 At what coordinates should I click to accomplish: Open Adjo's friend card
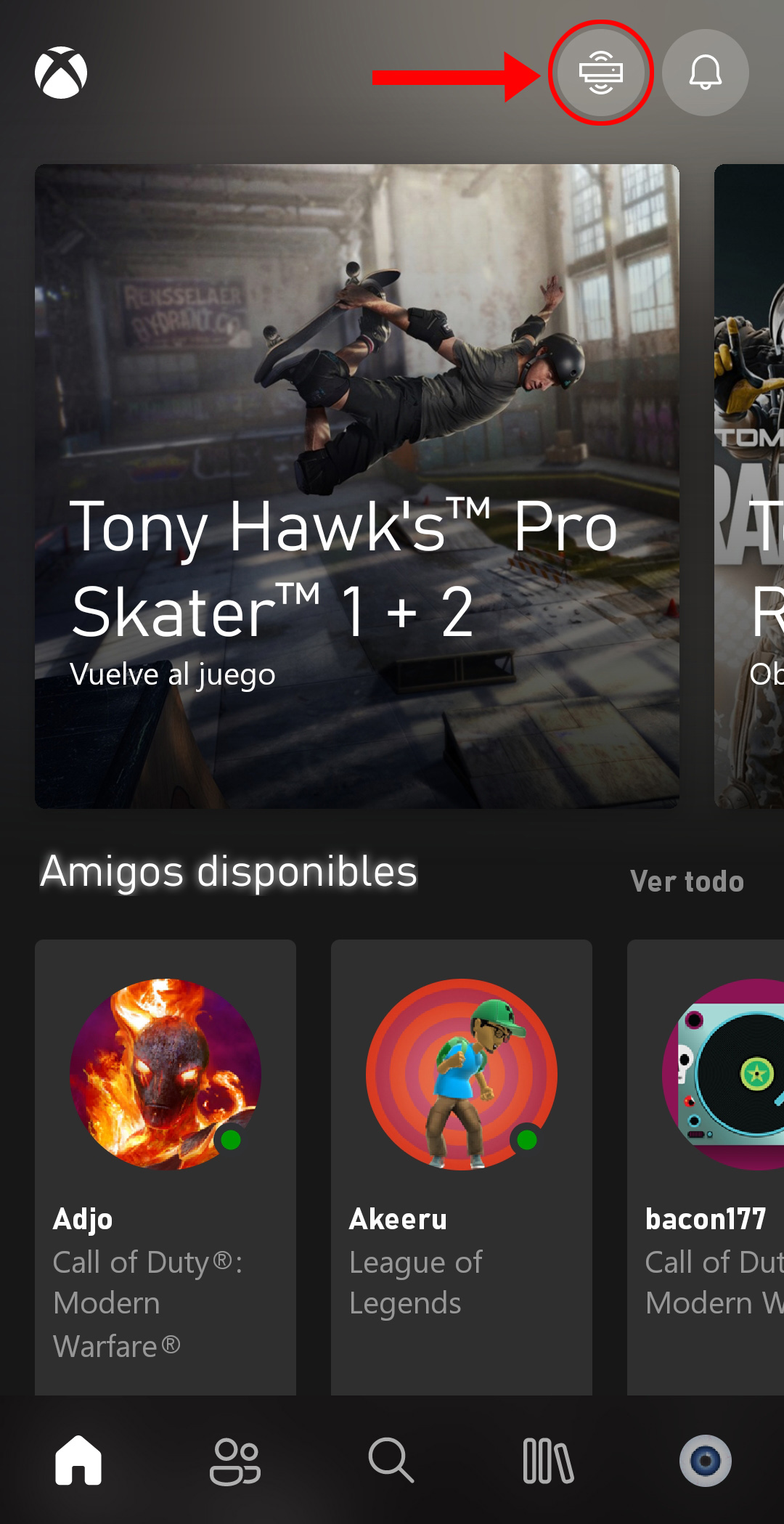(x=166, y=1166)
